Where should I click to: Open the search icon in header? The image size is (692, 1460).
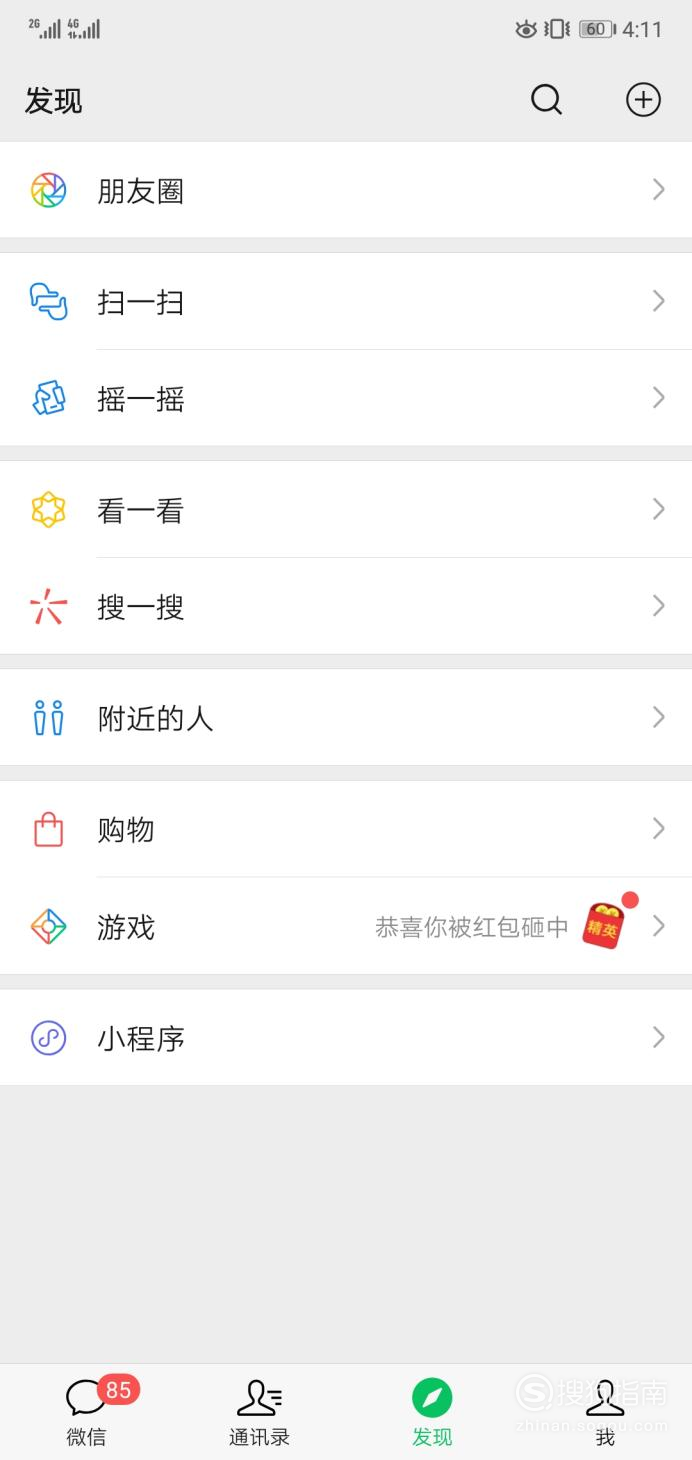click(546, 100)
